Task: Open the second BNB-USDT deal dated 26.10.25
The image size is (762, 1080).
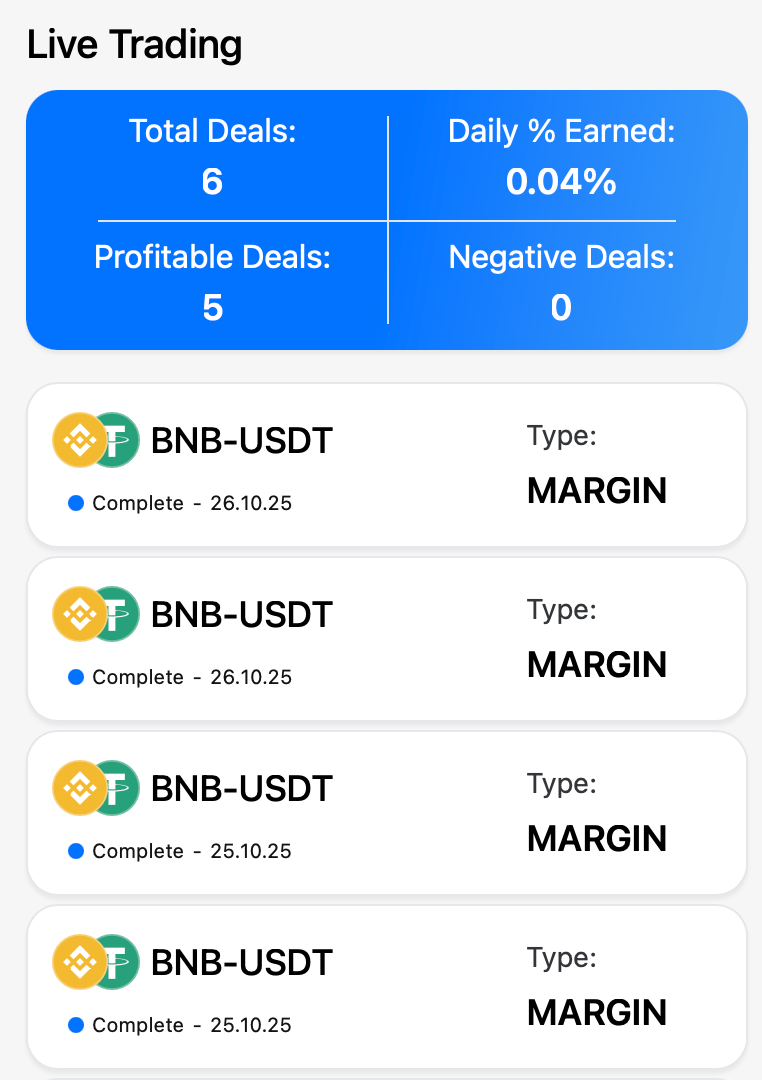Action: click(387, 639)
